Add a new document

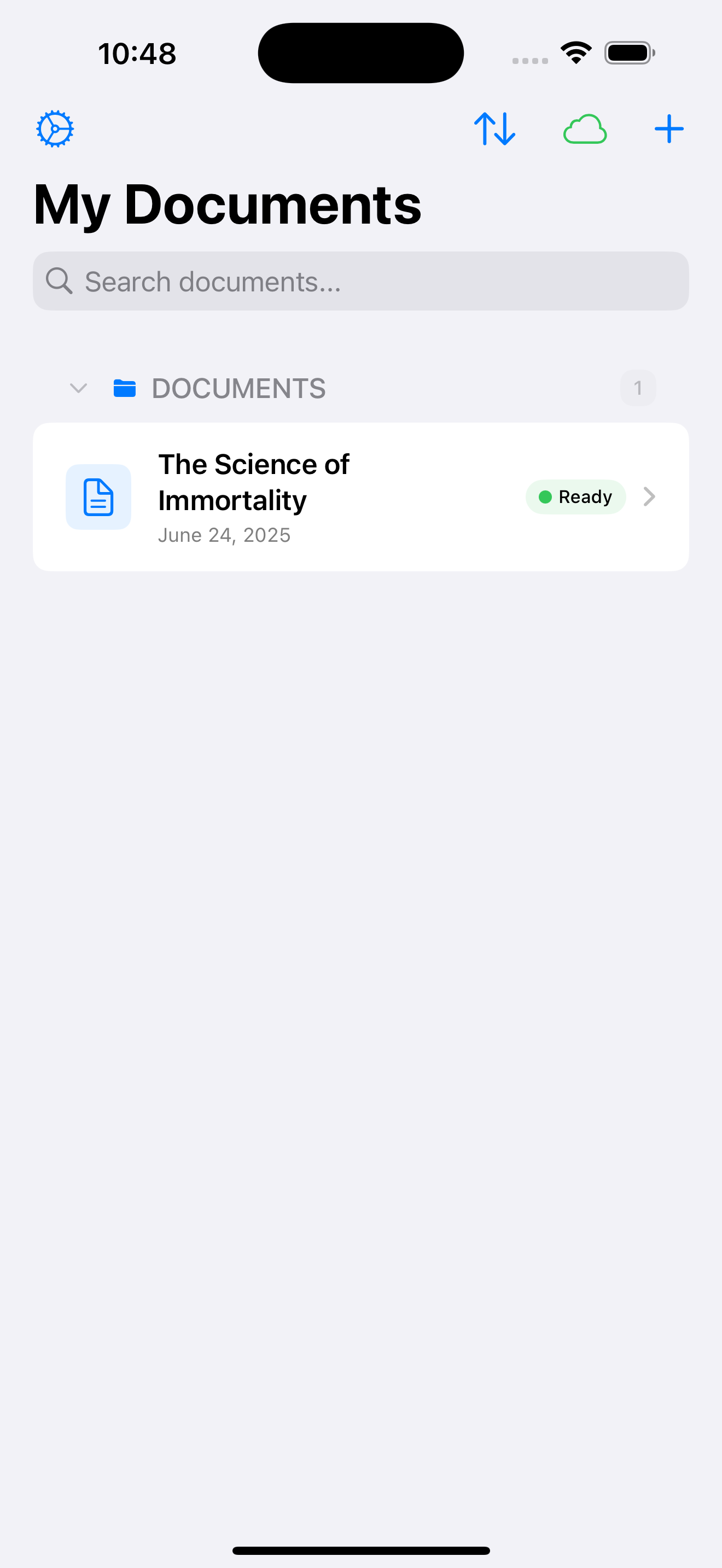coord(668,129)
